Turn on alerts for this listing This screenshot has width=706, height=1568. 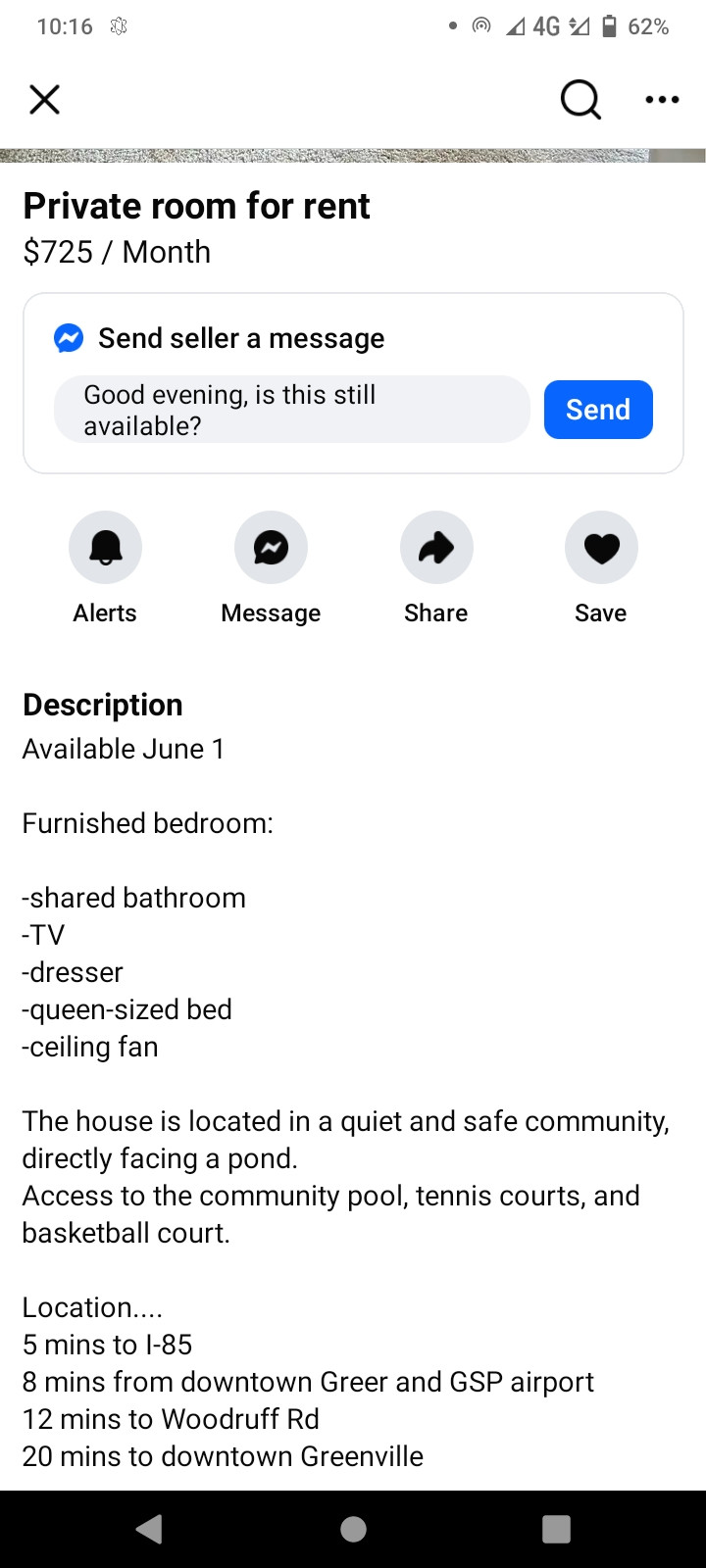(x=105, y=547)
